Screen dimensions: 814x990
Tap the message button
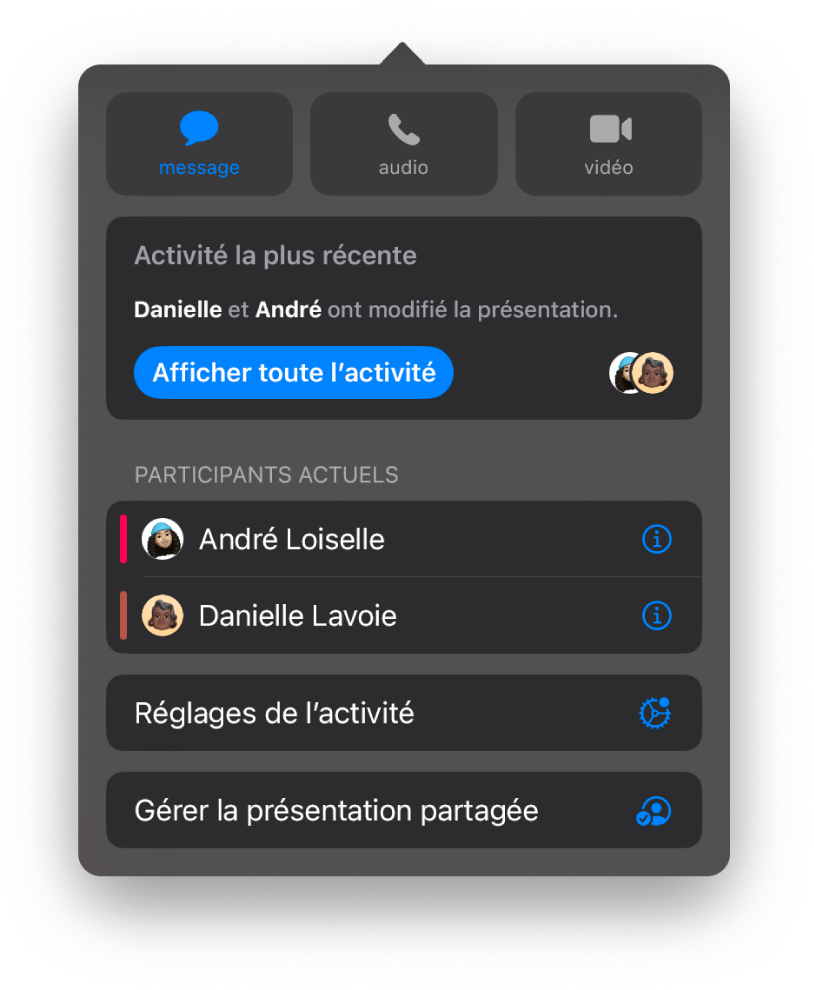click(199, 144)
